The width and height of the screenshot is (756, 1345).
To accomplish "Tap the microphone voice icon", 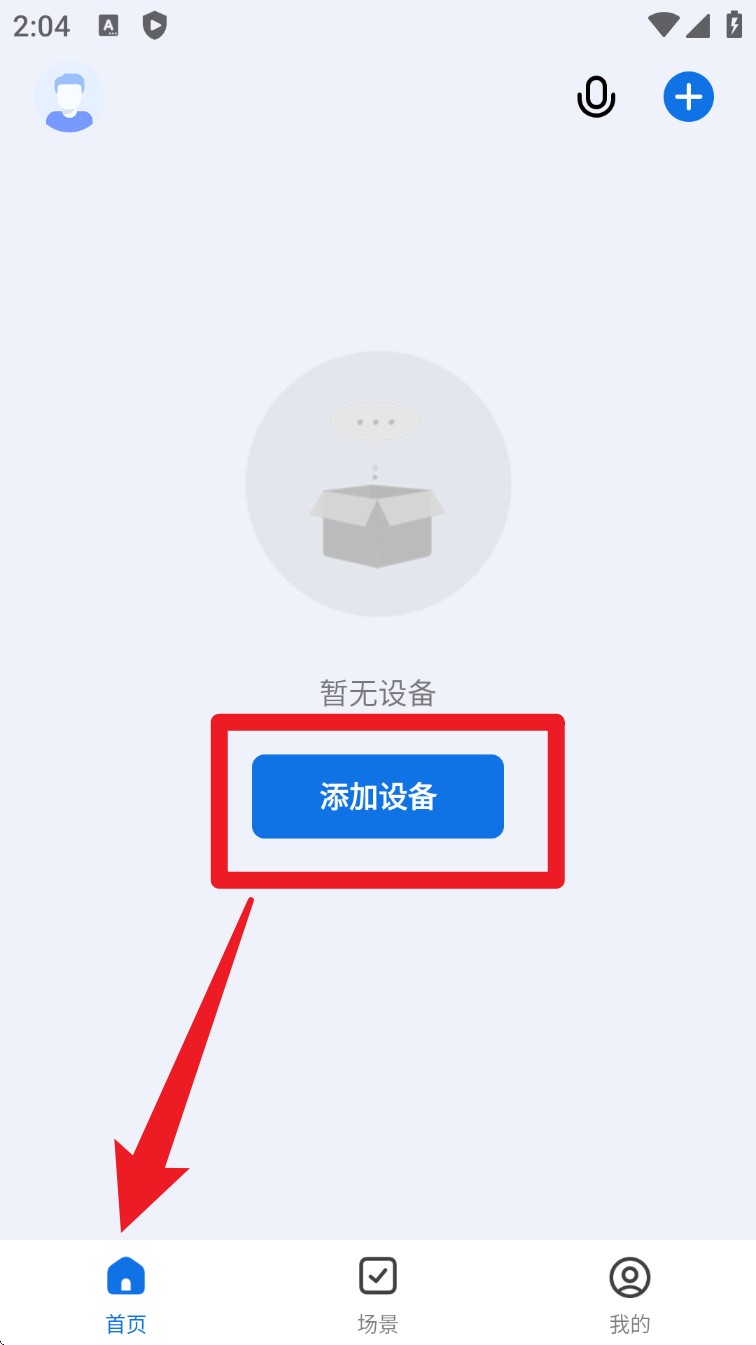I will tap(596, 97).
